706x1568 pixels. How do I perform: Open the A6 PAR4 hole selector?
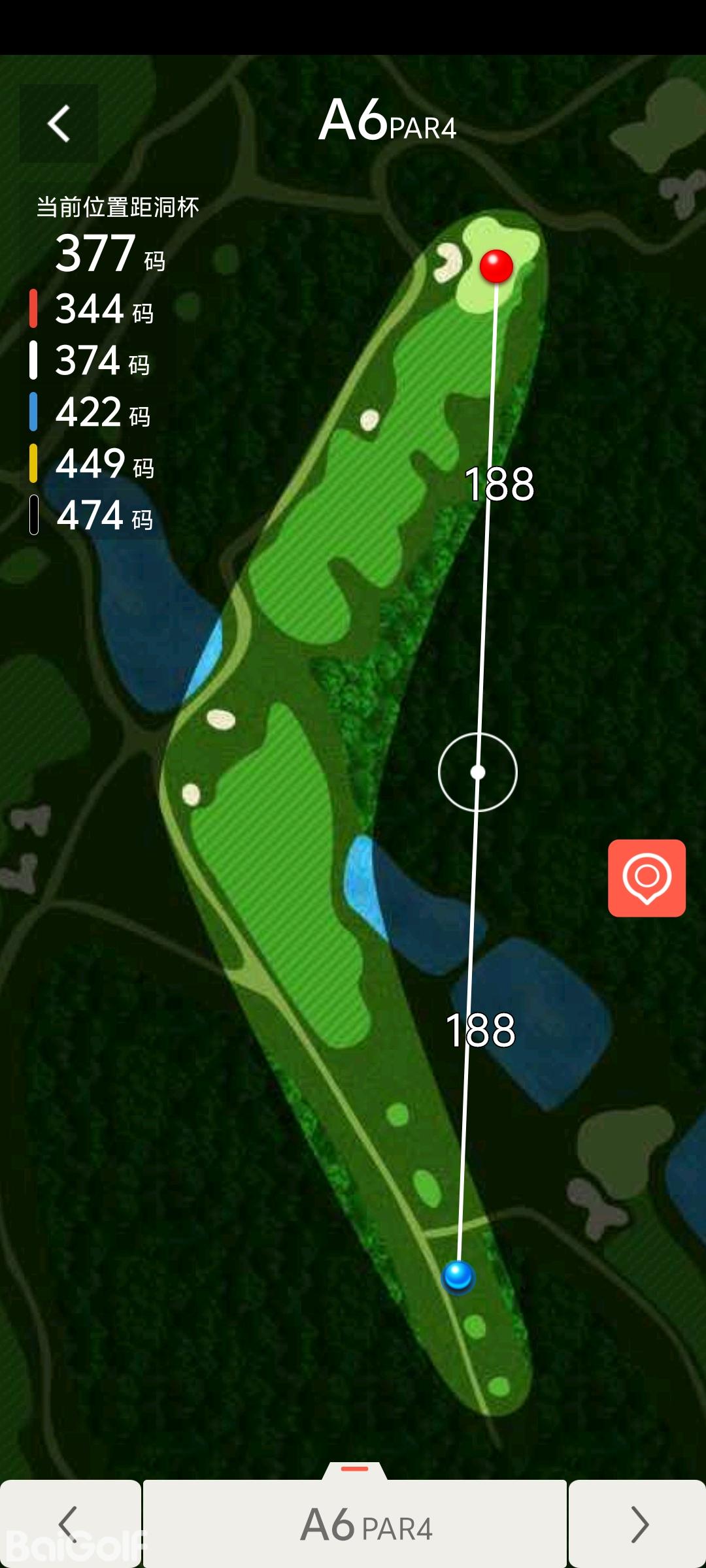pyautogui.click(x=355, y=1524)
